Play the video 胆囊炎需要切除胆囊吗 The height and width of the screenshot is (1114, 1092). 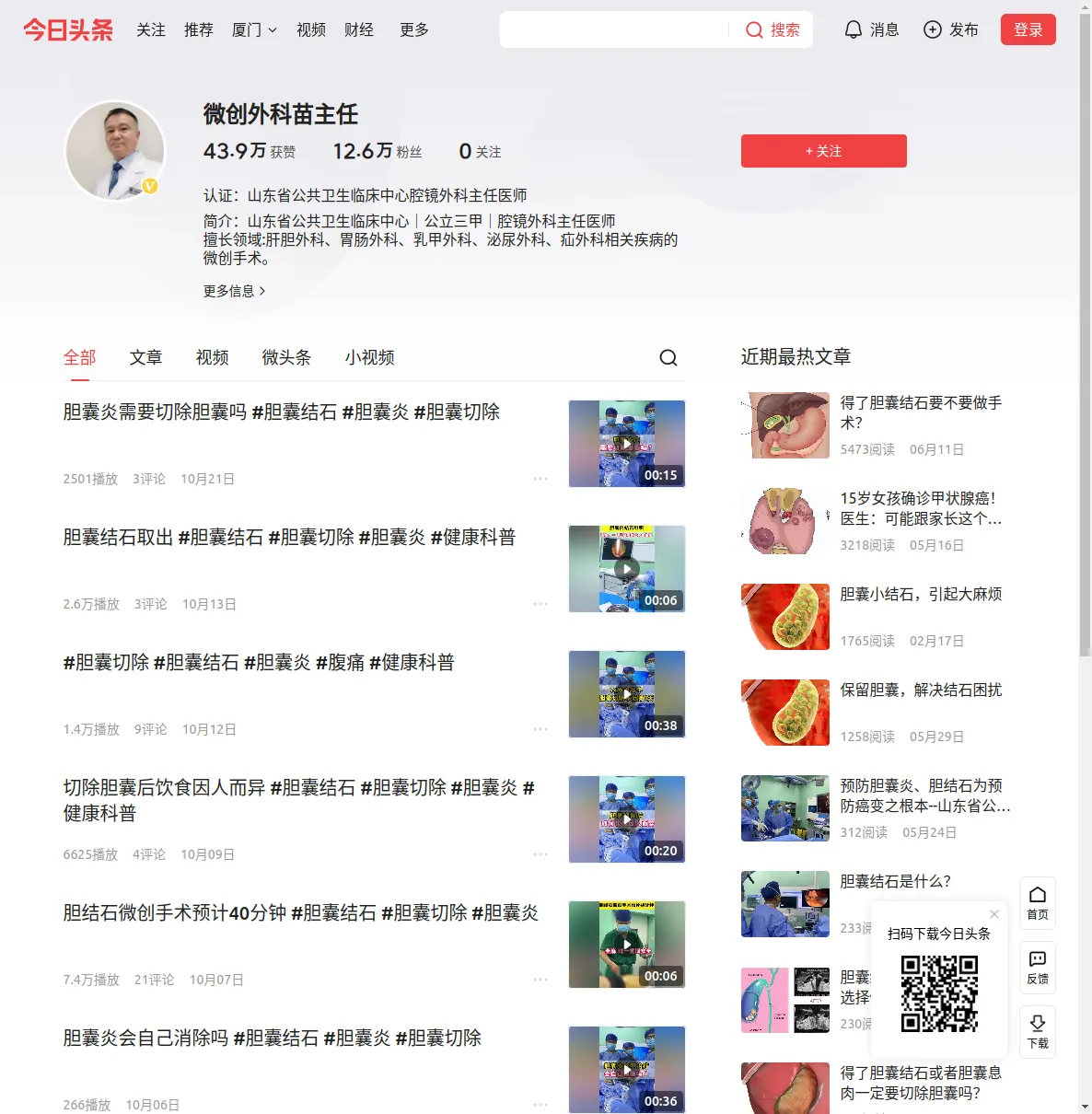tap(626, 444)
